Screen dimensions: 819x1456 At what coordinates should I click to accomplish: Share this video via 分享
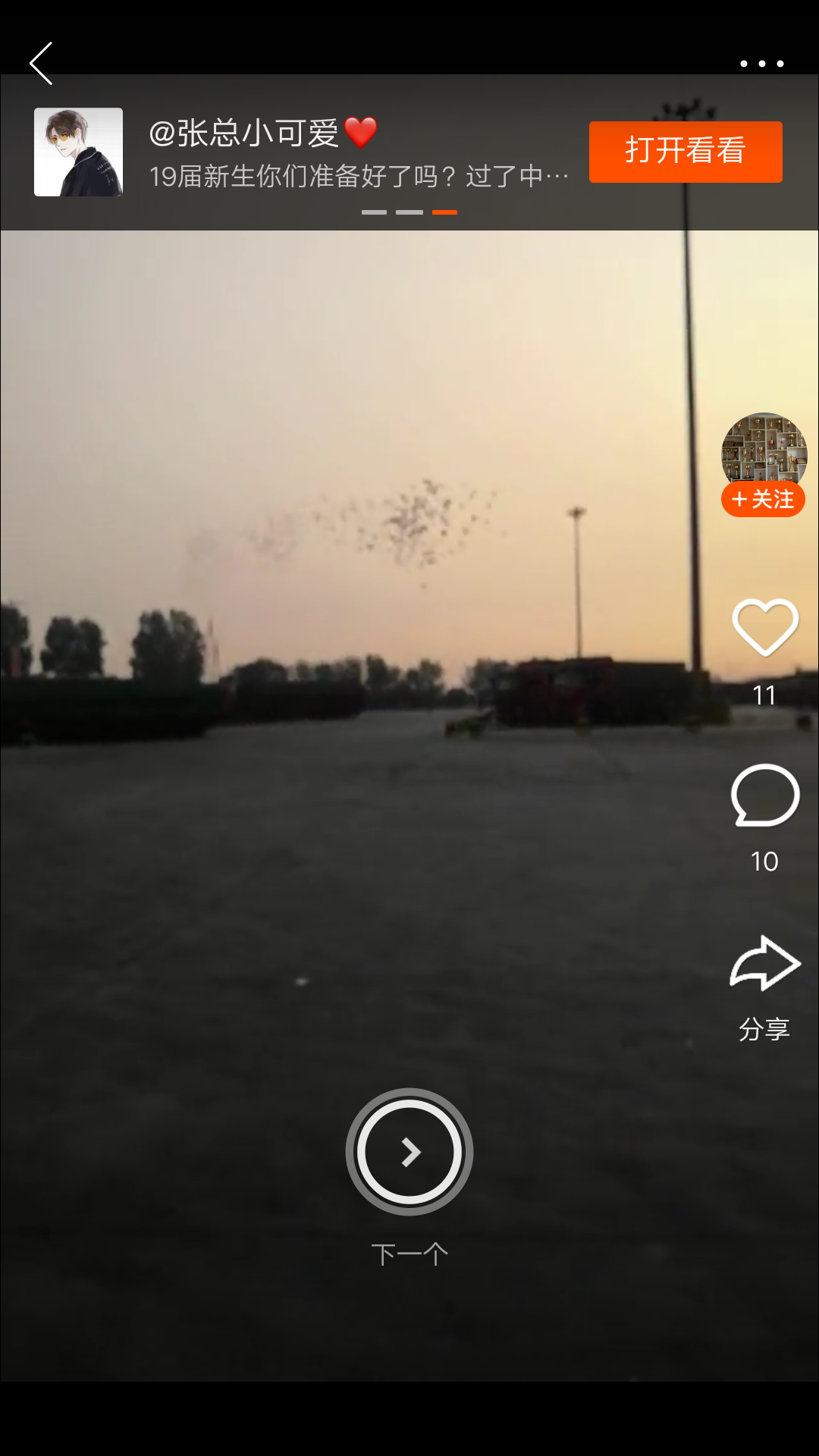(x=765, y=987)
